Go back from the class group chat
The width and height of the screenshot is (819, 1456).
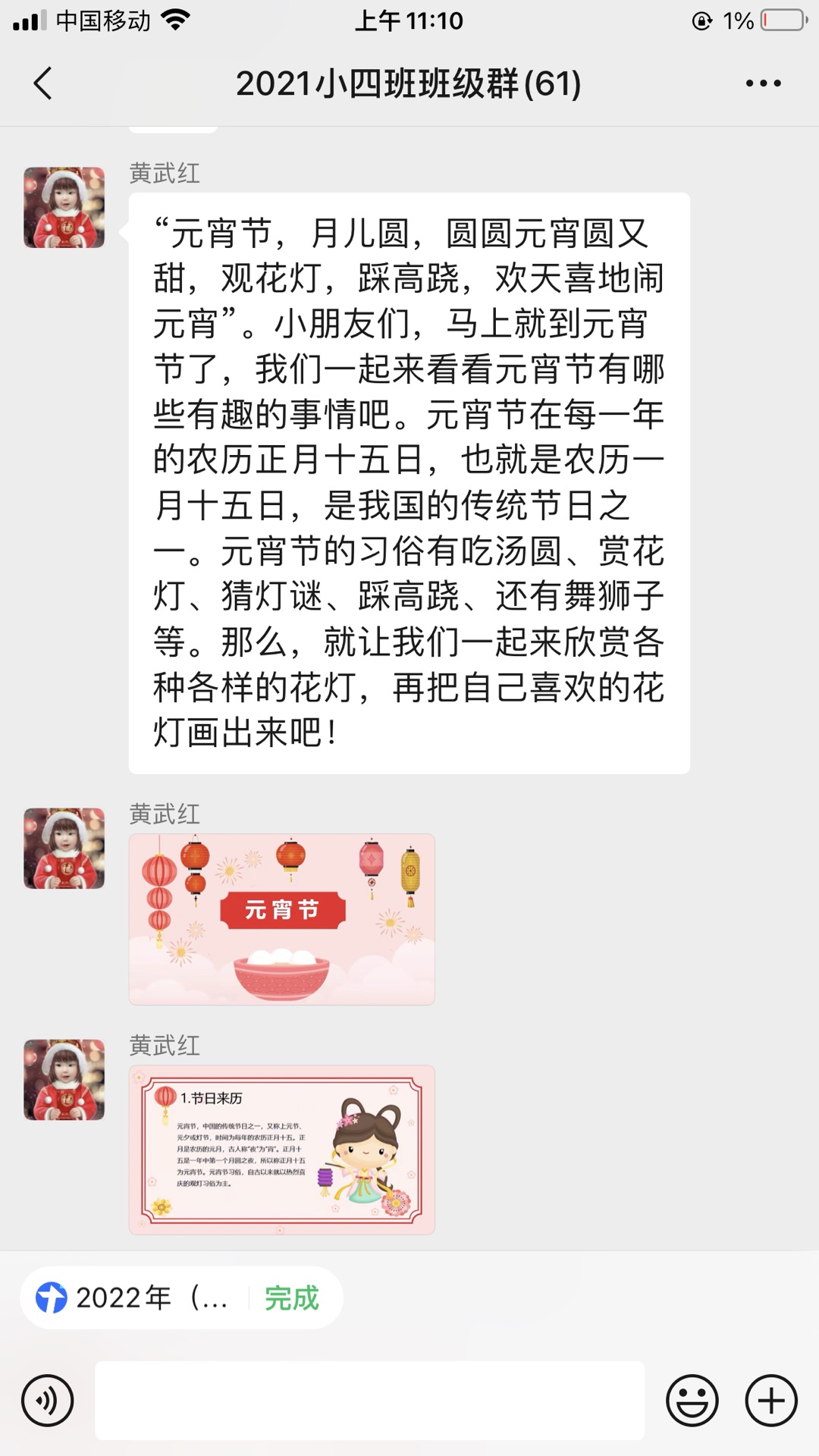(43, 83)
